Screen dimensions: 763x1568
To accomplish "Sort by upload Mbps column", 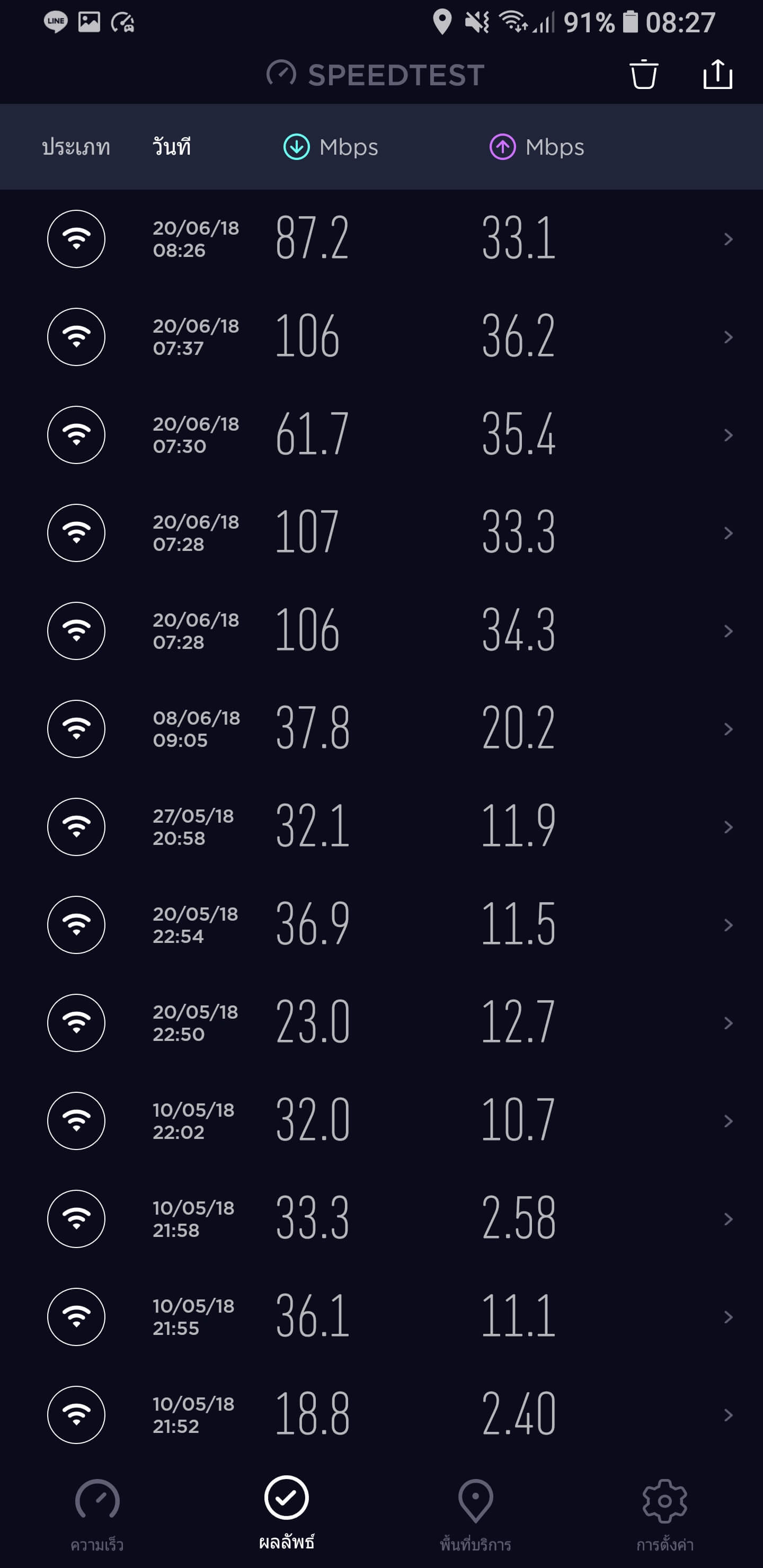I will click(x=536, y=147).
